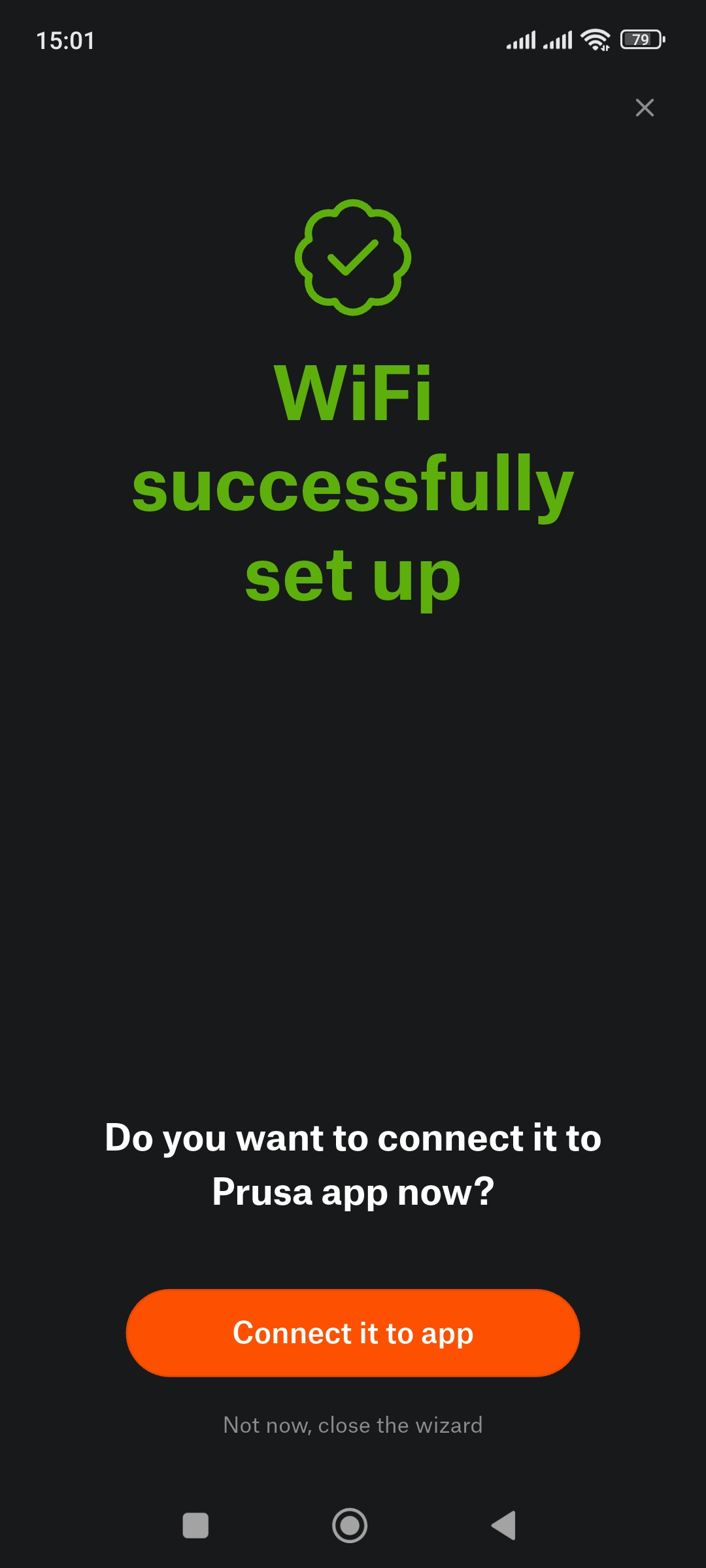This screenshot has height=1568, width=706.
Task: Go back using system back button
Action: [504, 1526]
